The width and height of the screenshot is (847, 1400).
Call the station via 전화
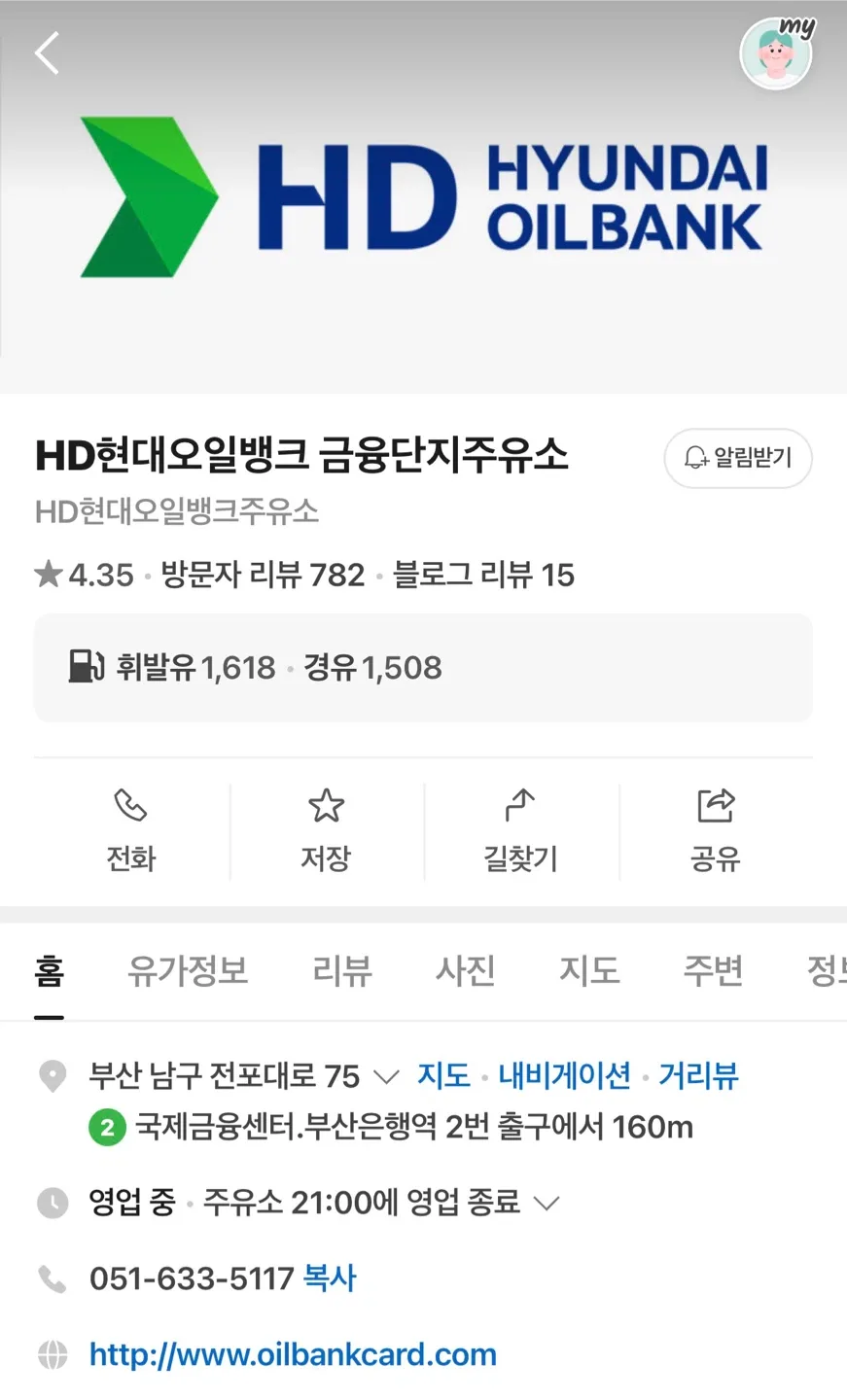tap(131, 831)
